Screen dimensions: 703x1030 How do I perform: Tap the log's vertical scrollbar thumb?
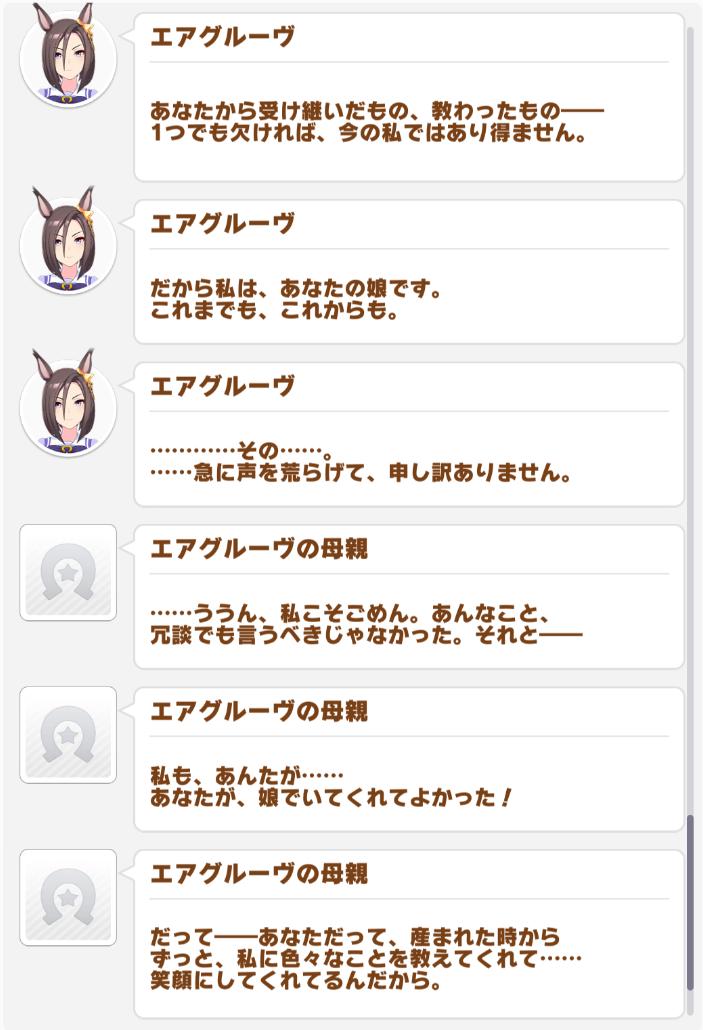690,903
